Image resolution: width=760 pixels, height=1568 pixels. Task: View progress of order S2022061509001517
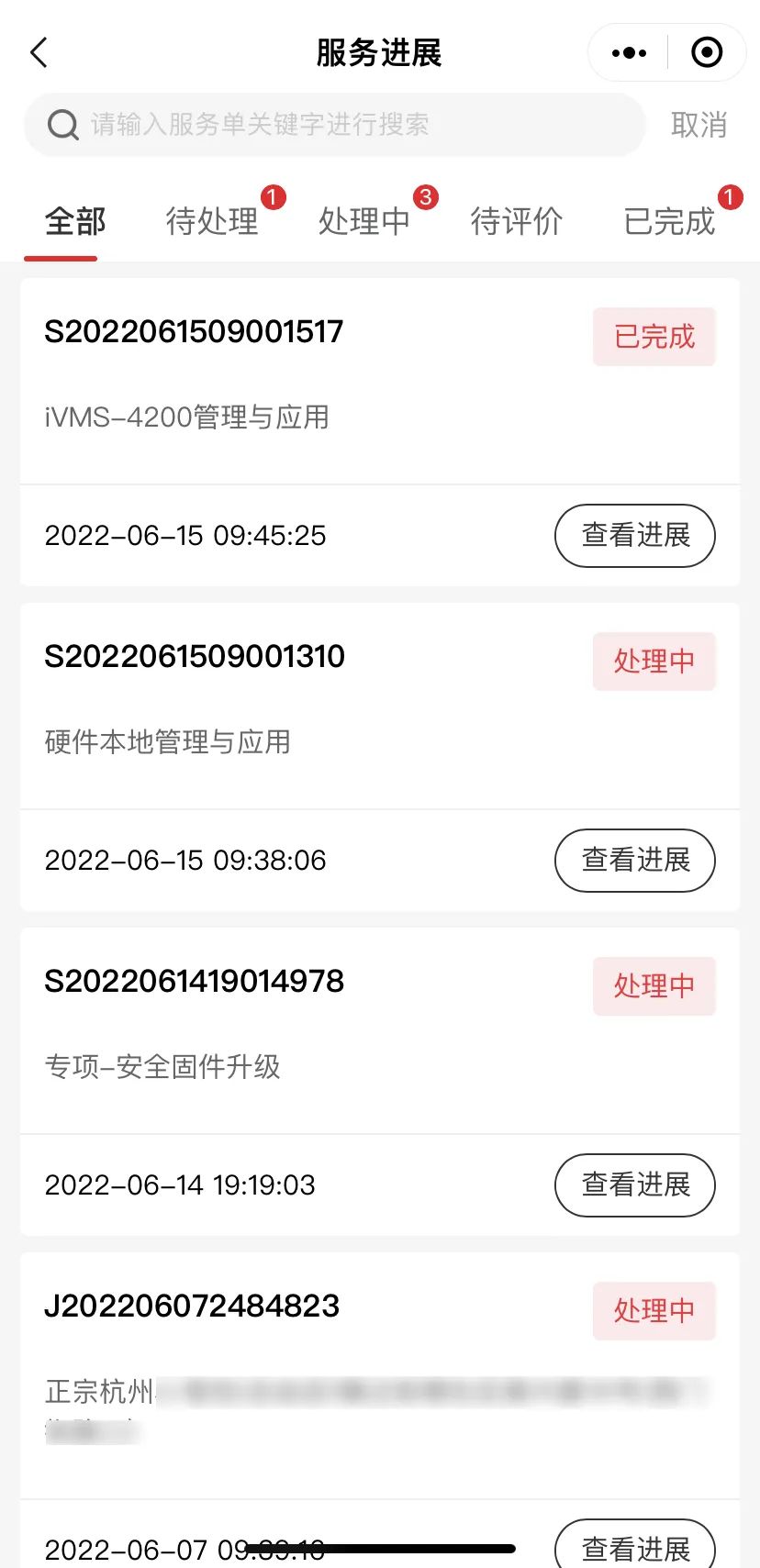(634, 536)
